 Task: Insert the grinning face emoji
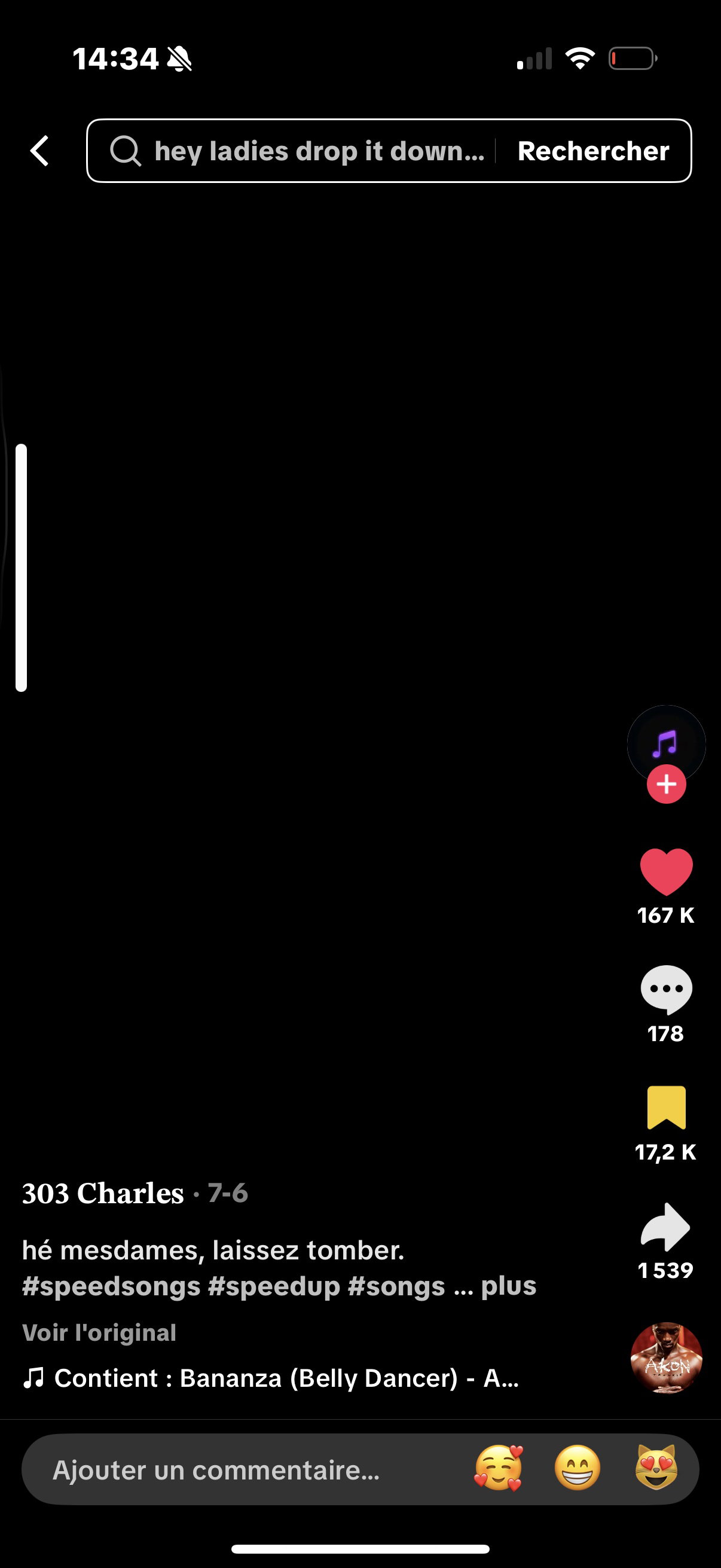[x=578, y=1468]
